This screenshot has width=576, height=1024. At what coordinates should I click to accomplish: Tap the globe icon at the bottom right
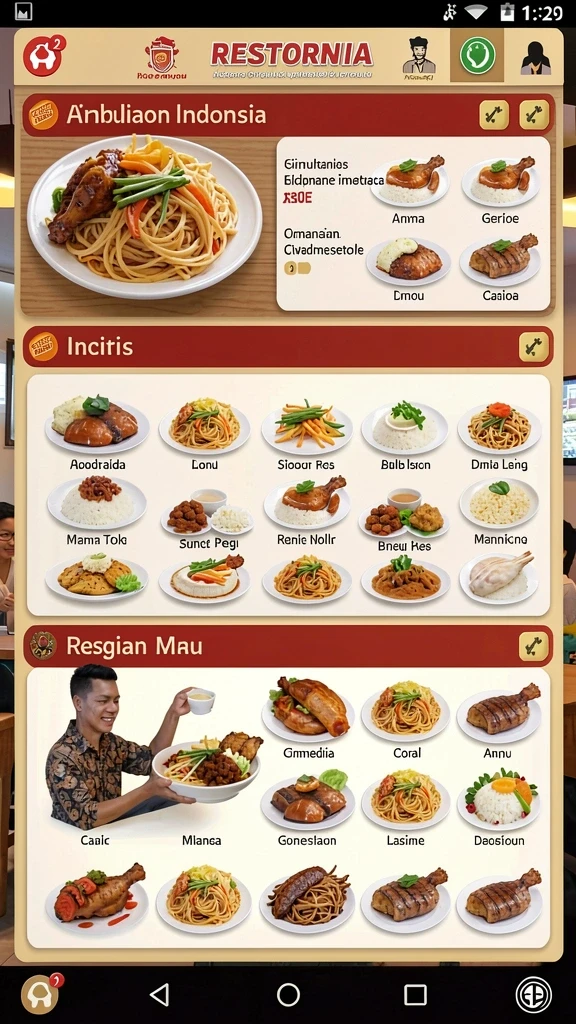coord(534,995)
